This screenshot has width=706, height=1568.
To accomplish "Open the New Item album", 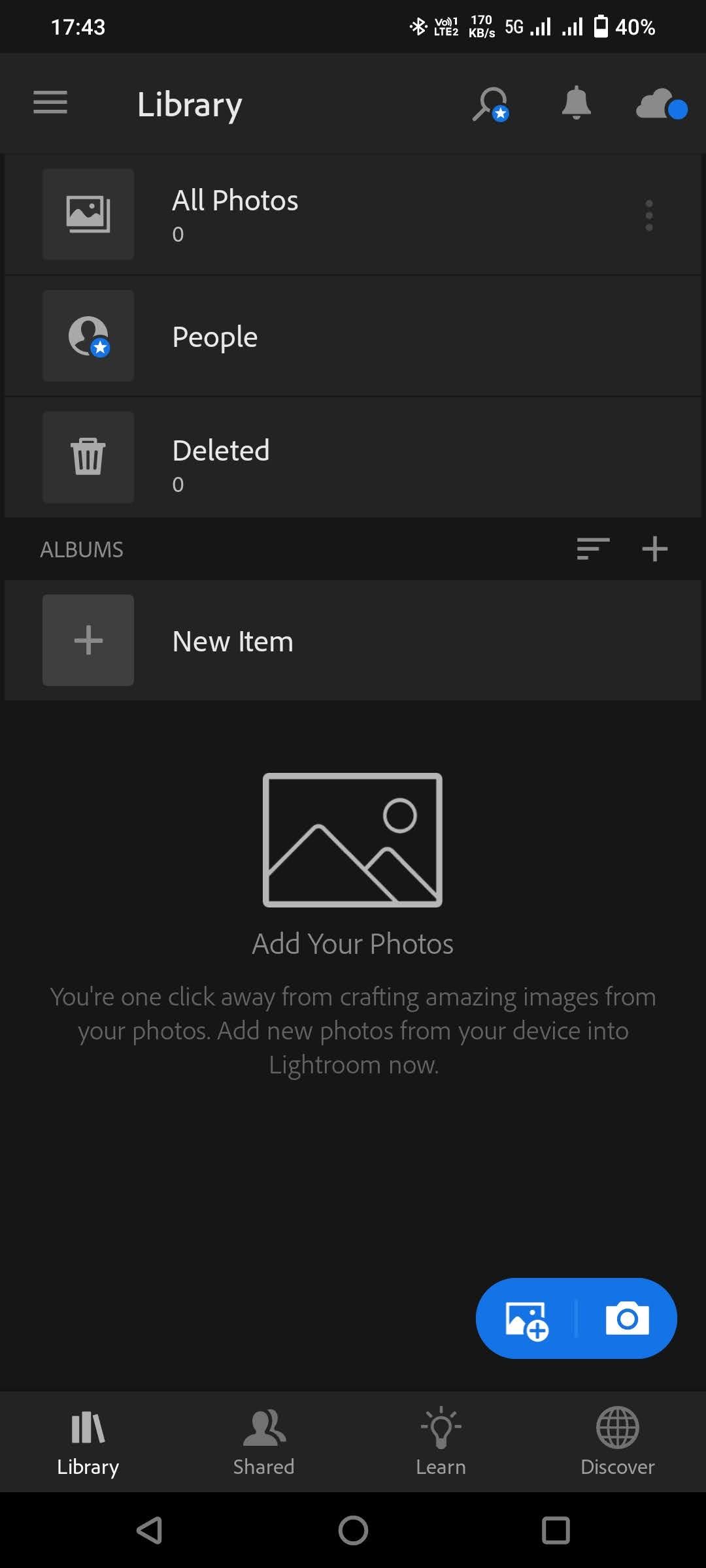I will click(x=233, y=640).
